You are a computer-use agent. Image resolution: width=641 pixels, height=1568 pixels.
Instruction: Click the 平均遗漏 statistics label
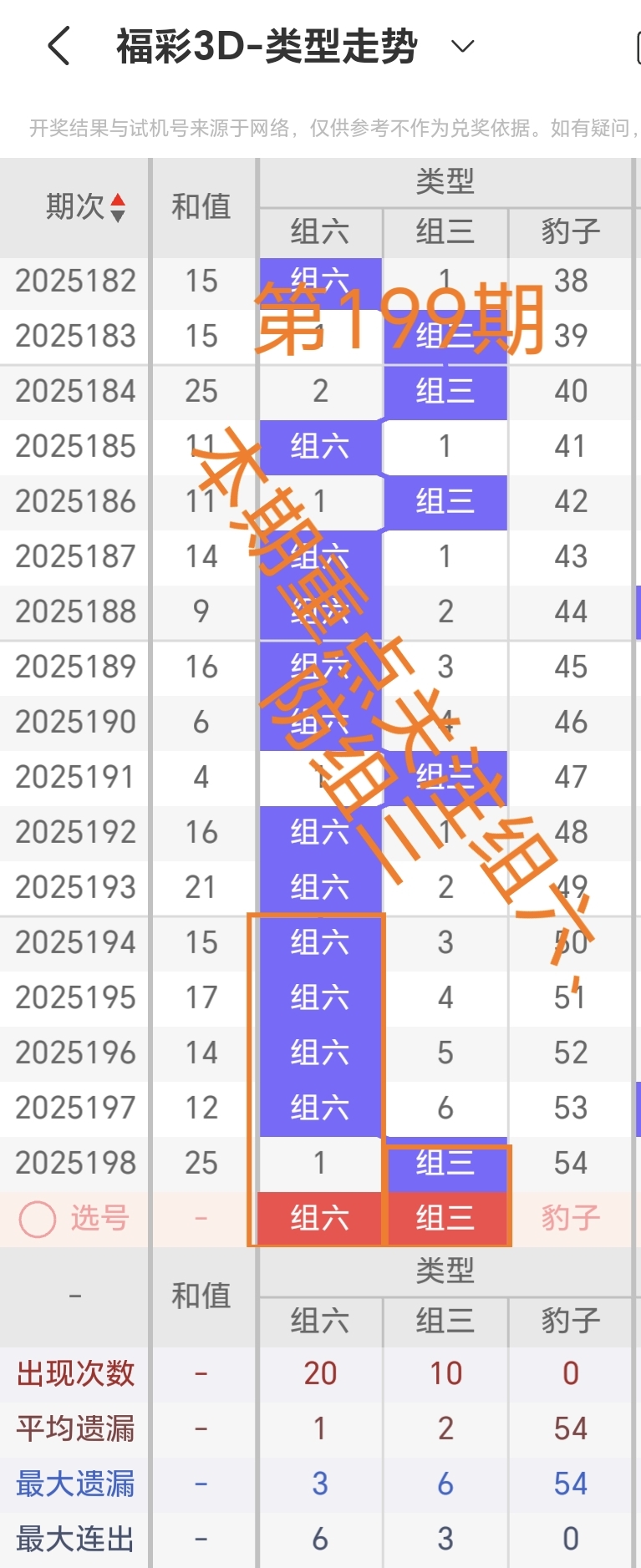pyautogui.click(x=74, y=1428)
